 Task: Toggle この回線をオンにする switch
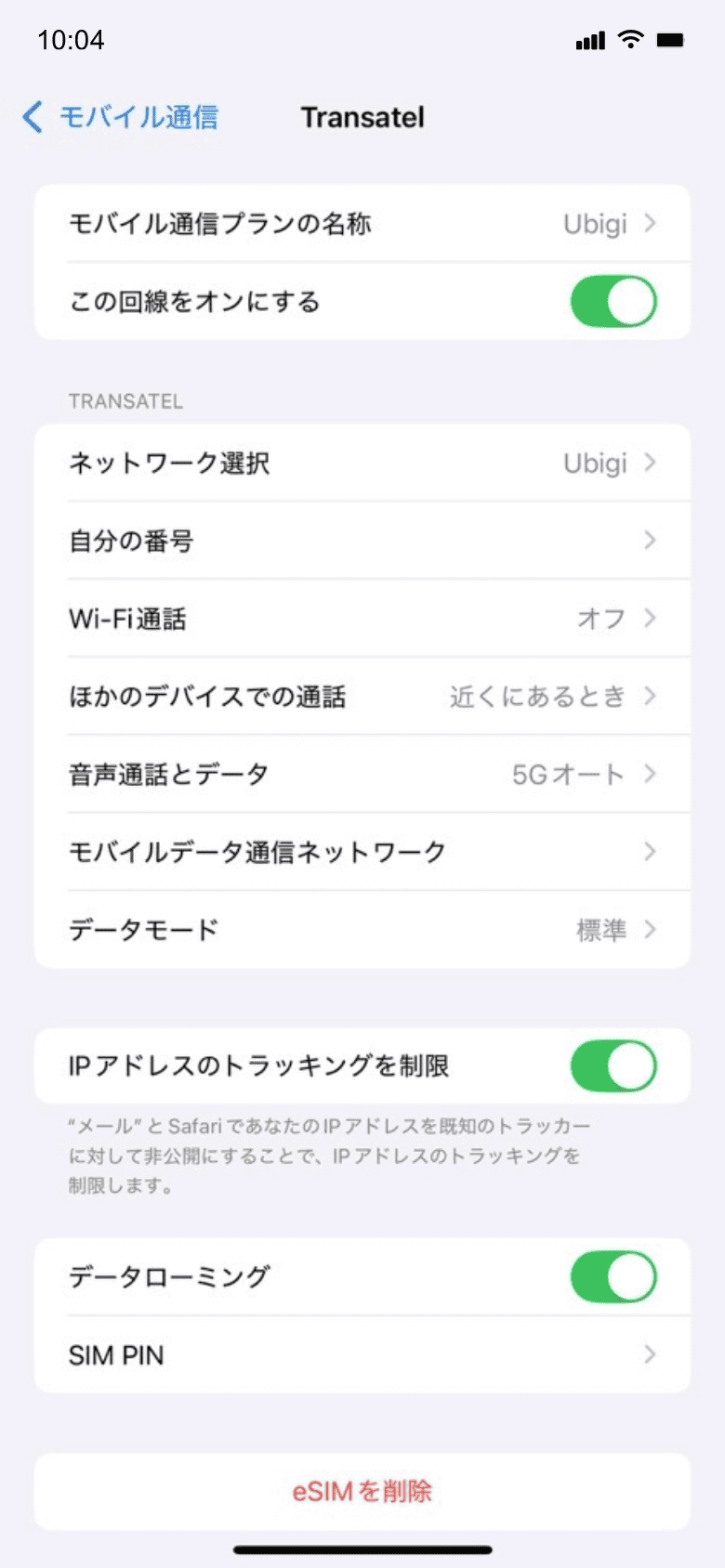[x=613, y=302]
